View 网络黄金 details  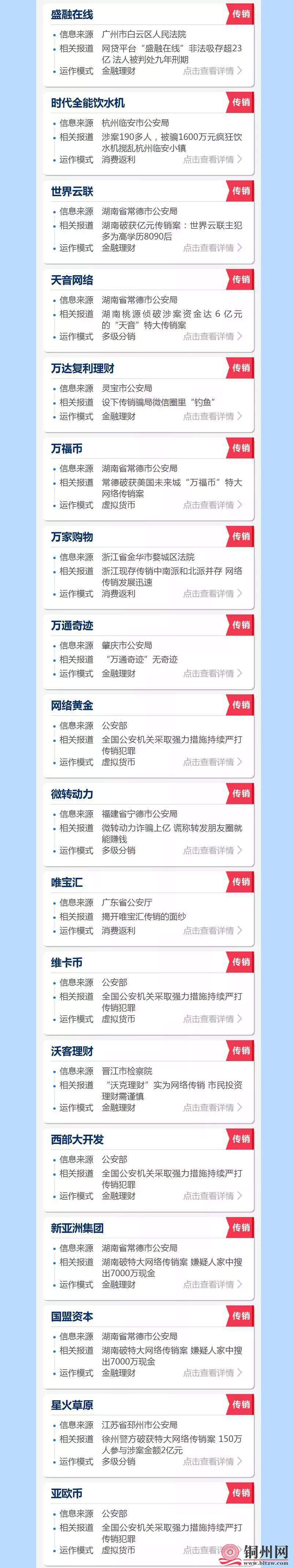[212, 762]
